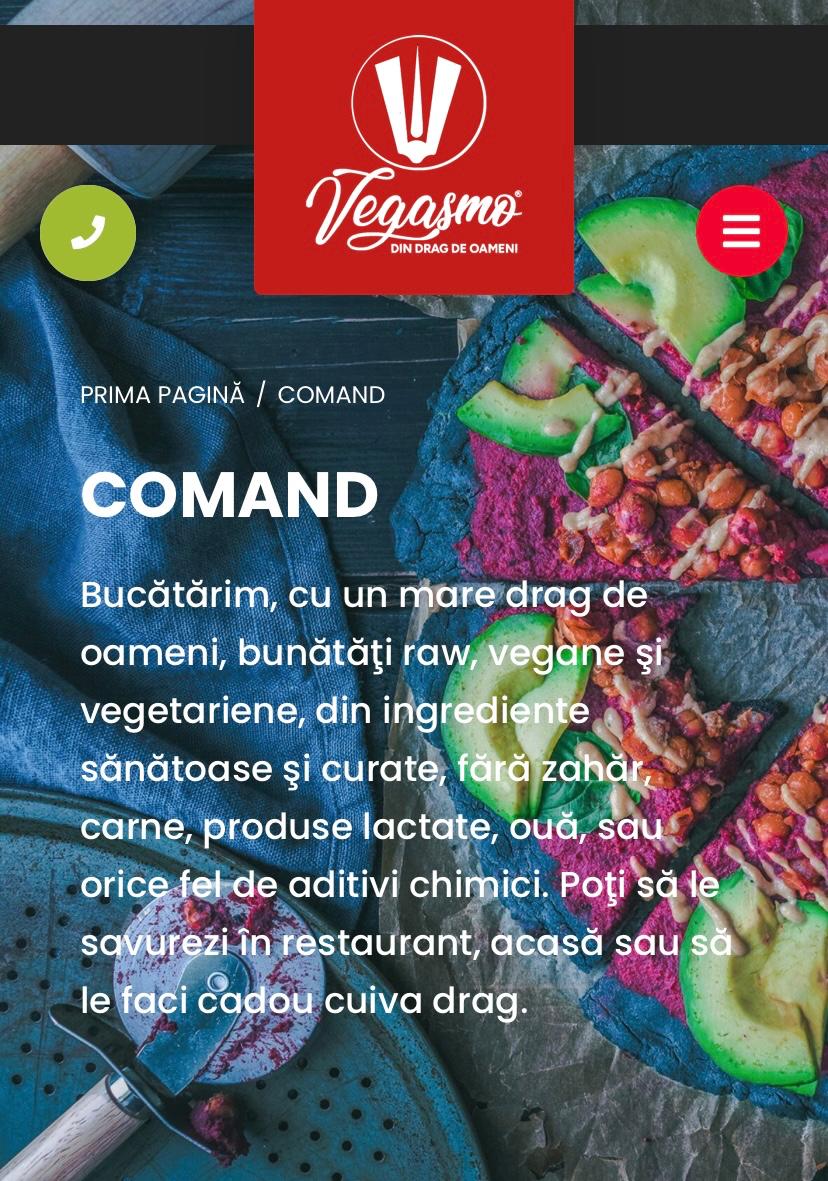Go to Prima Pagină breadcrumb link
Screen dimensions: 828x1181
tap(162, 395)
